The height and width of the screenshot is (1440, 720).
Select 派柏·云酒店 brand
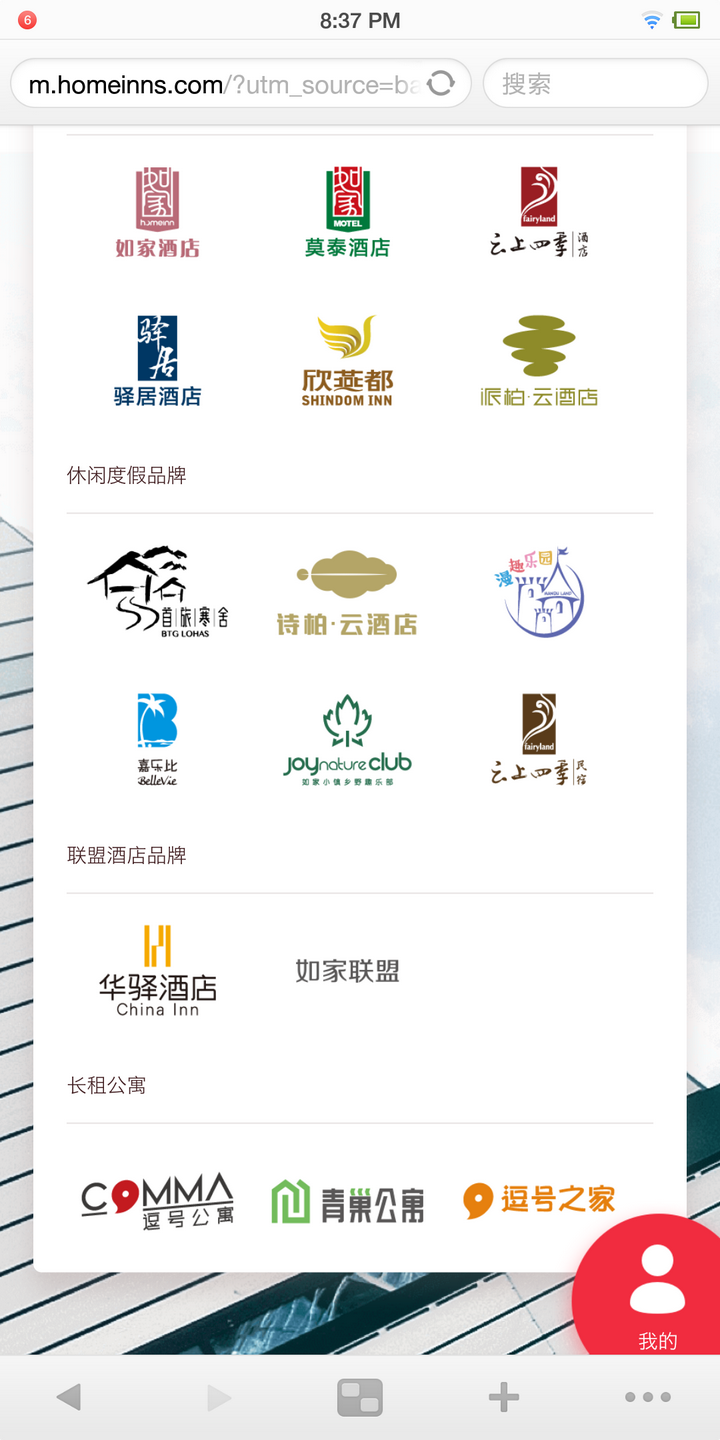pos(539,361)
